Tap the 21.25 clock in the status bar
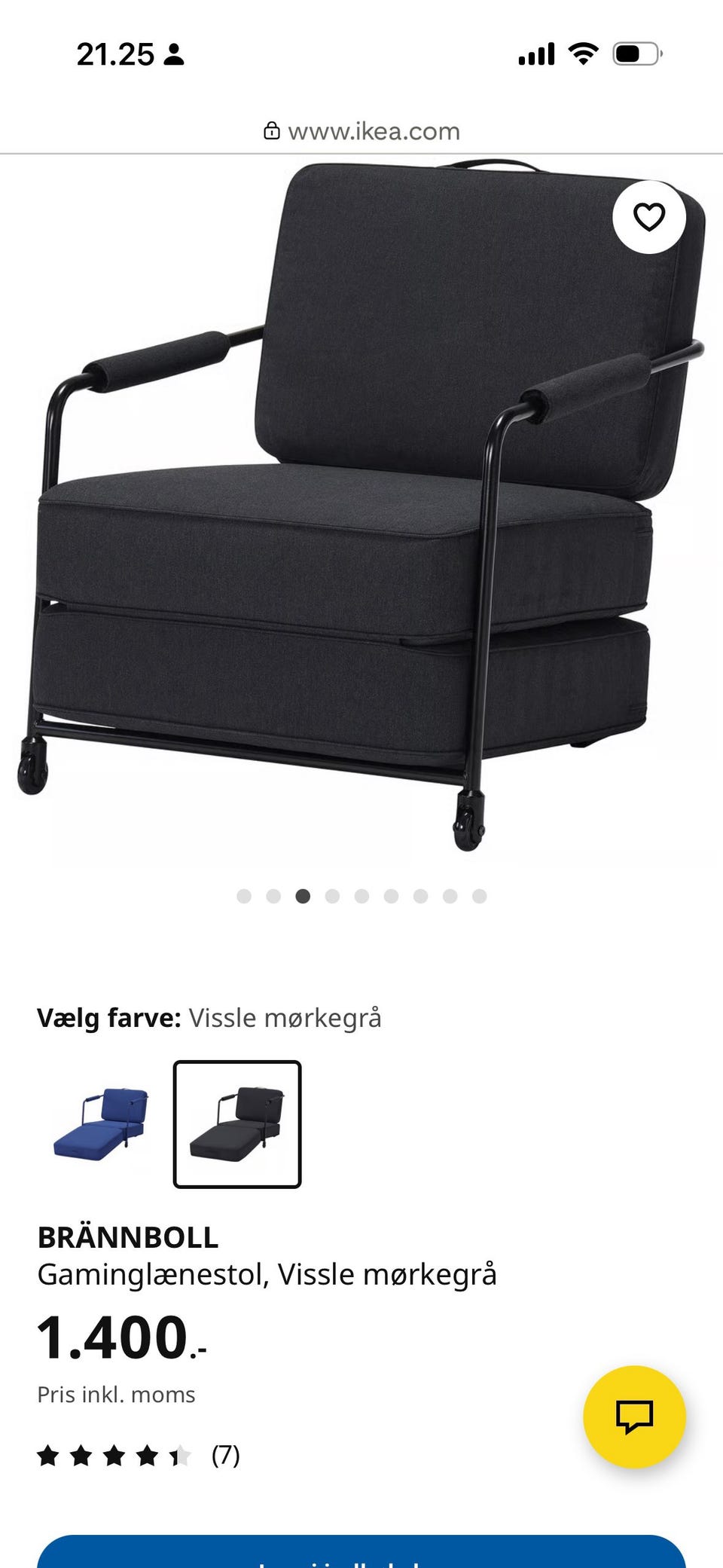Viewport: 723px width, 1568px height. click(x=114, y=53)
